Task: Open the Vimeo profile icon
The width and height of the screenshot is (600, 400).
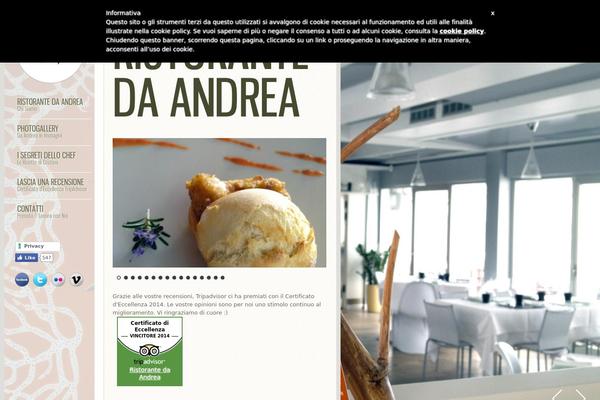Action: (x=77, y=280)
